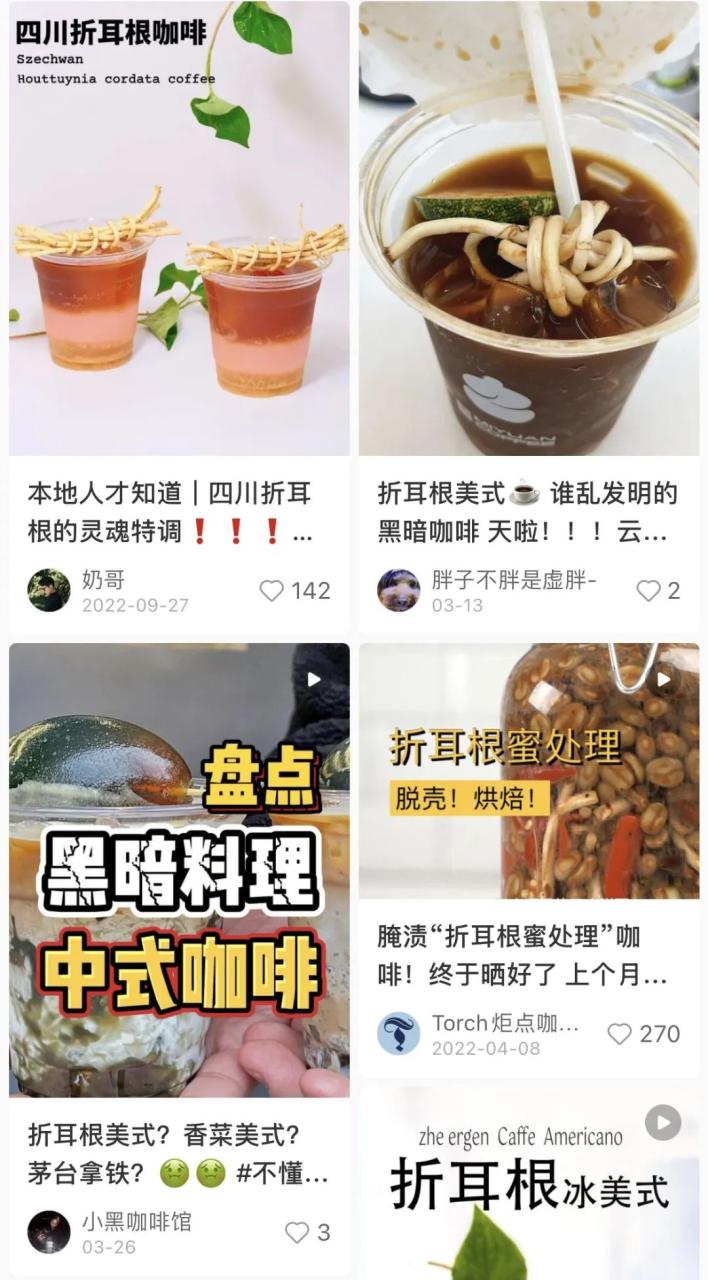Open 小黑咖啡馆's profile avatar
Image resolution: width=708 pixels, height=1280 pixels.
pos(48,1232)
